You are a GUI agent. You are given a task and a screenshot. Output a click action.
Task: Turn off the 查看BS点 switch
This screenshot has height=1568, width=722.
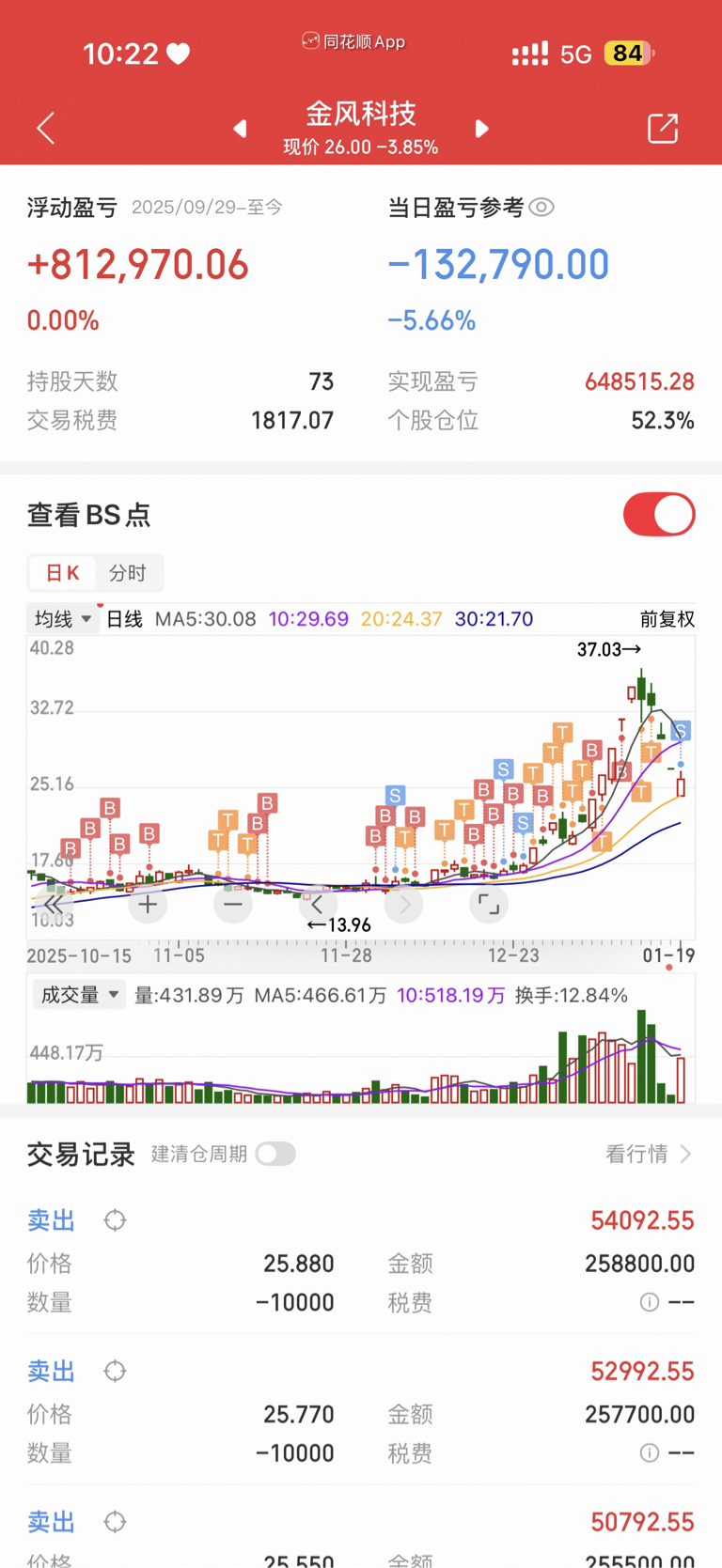pyautogui.click(x=659, y=515)
